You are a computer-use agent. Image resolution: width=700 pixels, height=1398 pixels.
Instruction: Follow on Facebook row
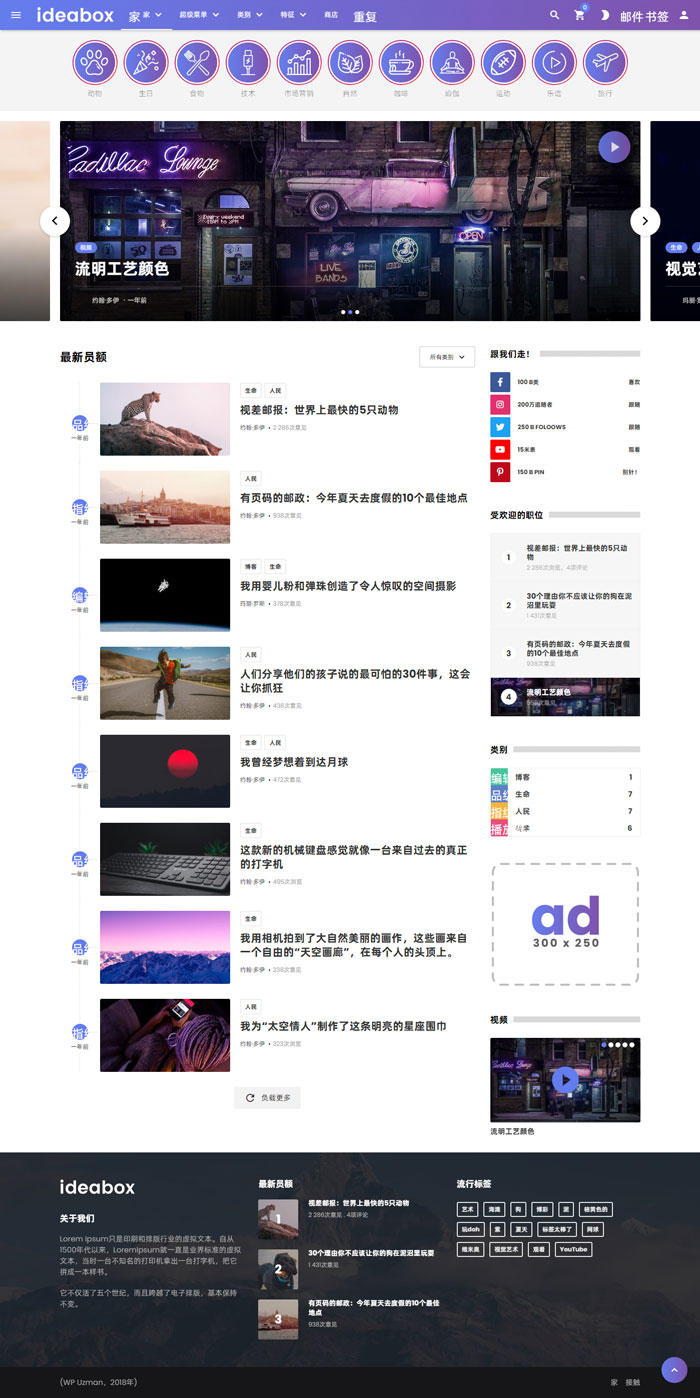click(565, 382)
